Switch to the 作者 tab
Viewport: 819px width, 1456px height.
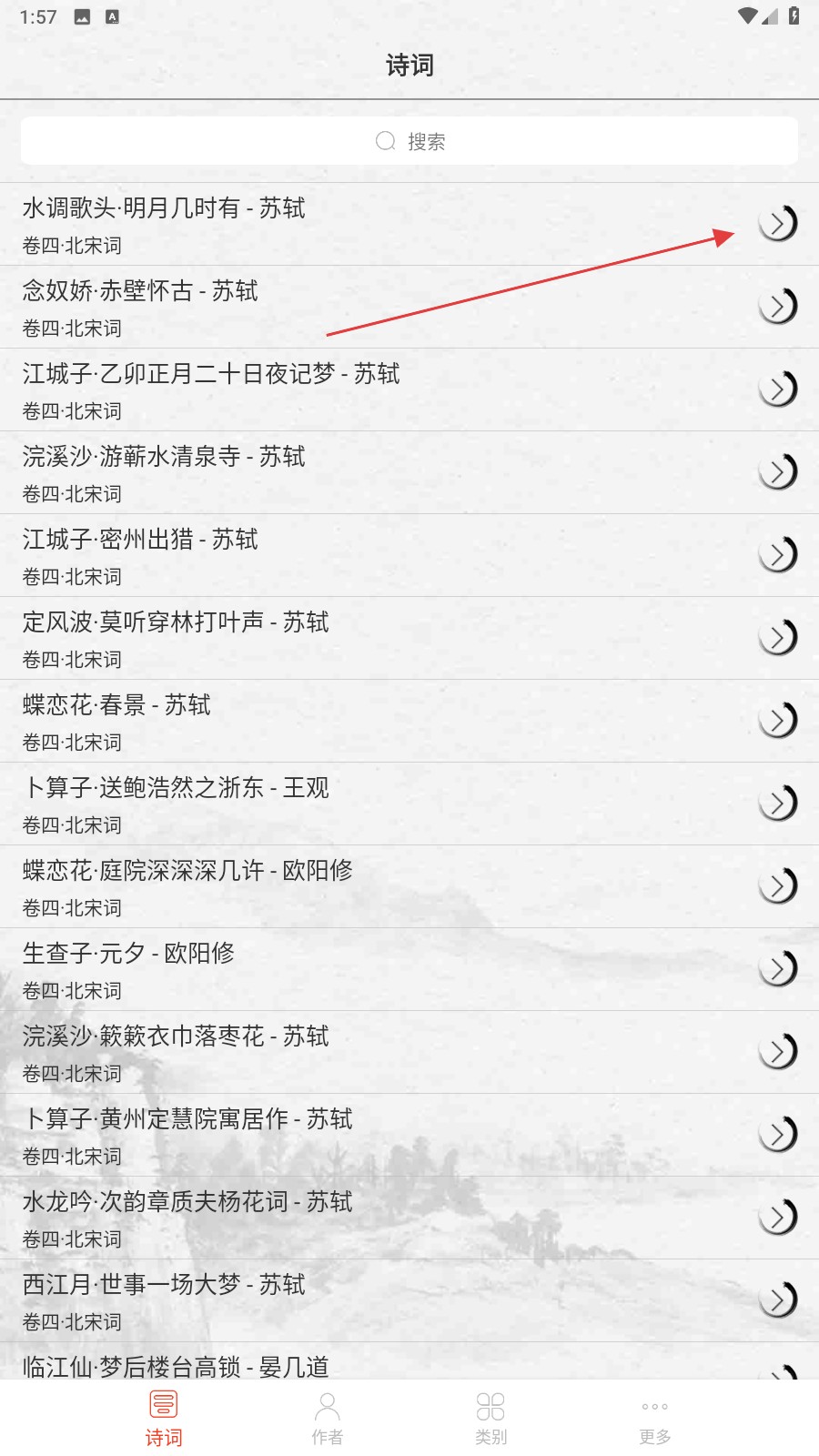pyautogui.click(x=328, y=1418)
